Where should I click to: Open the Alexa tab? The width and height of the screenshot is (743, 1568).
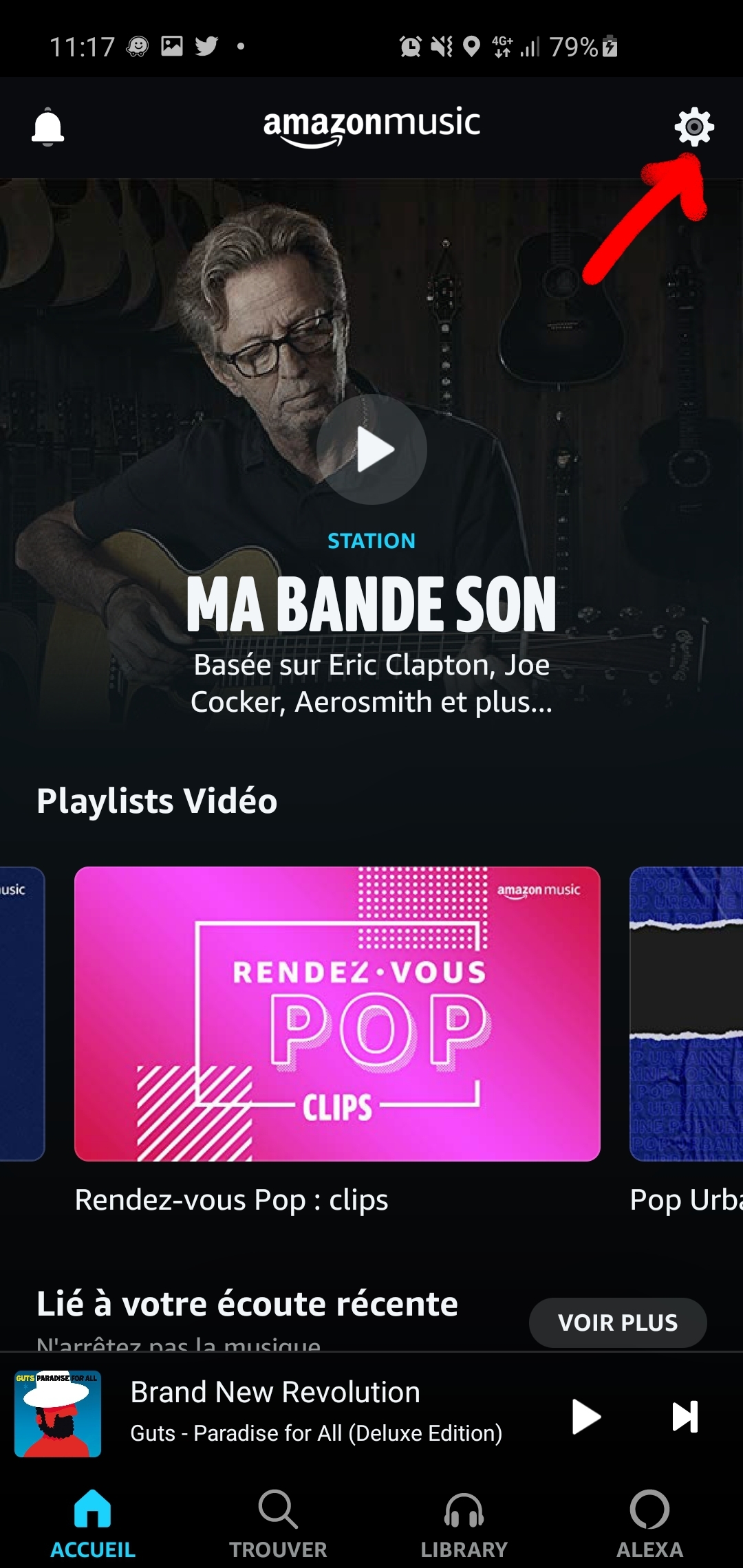pyautogui.click(x=650, y=1523)
